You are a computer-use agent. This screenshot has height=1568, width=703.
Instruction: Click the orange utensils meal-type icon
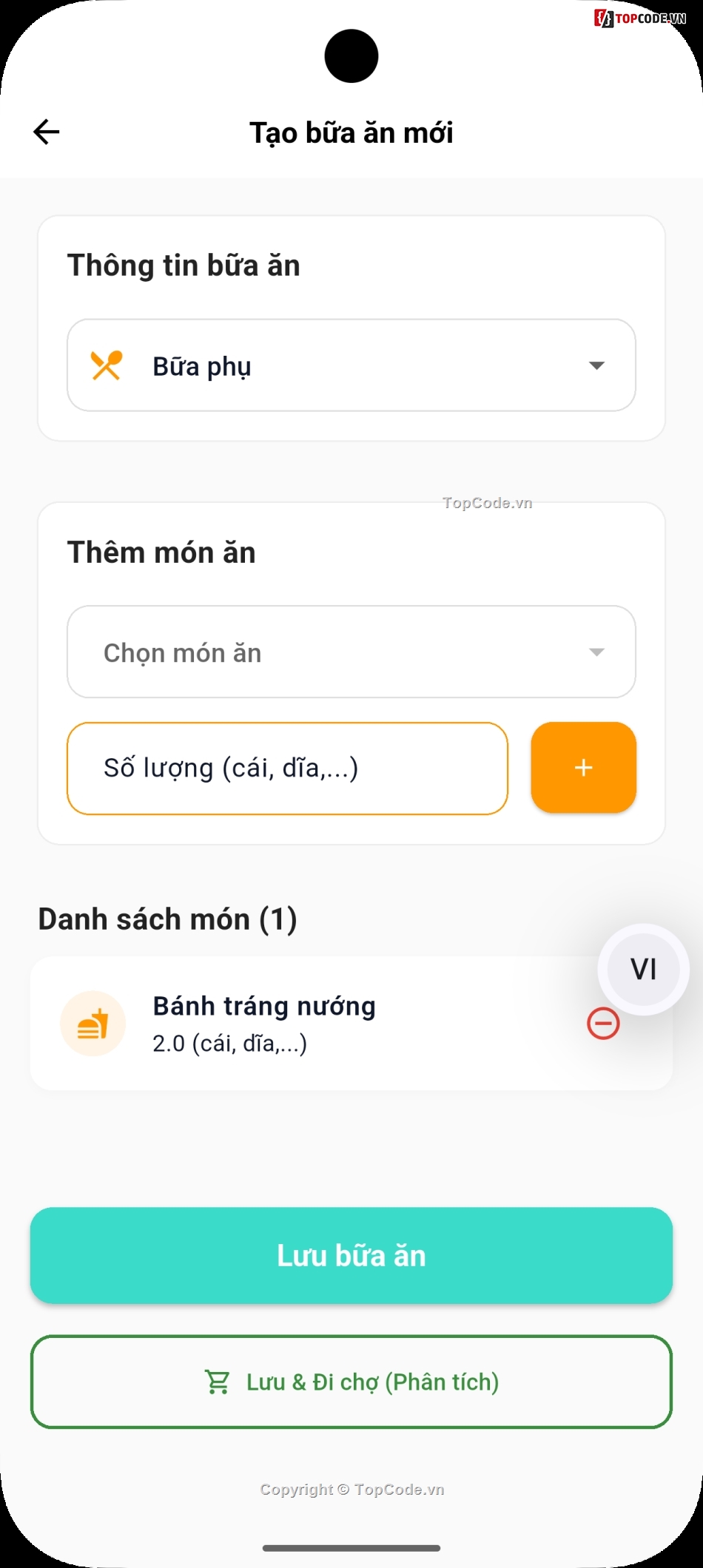(106, 365)
